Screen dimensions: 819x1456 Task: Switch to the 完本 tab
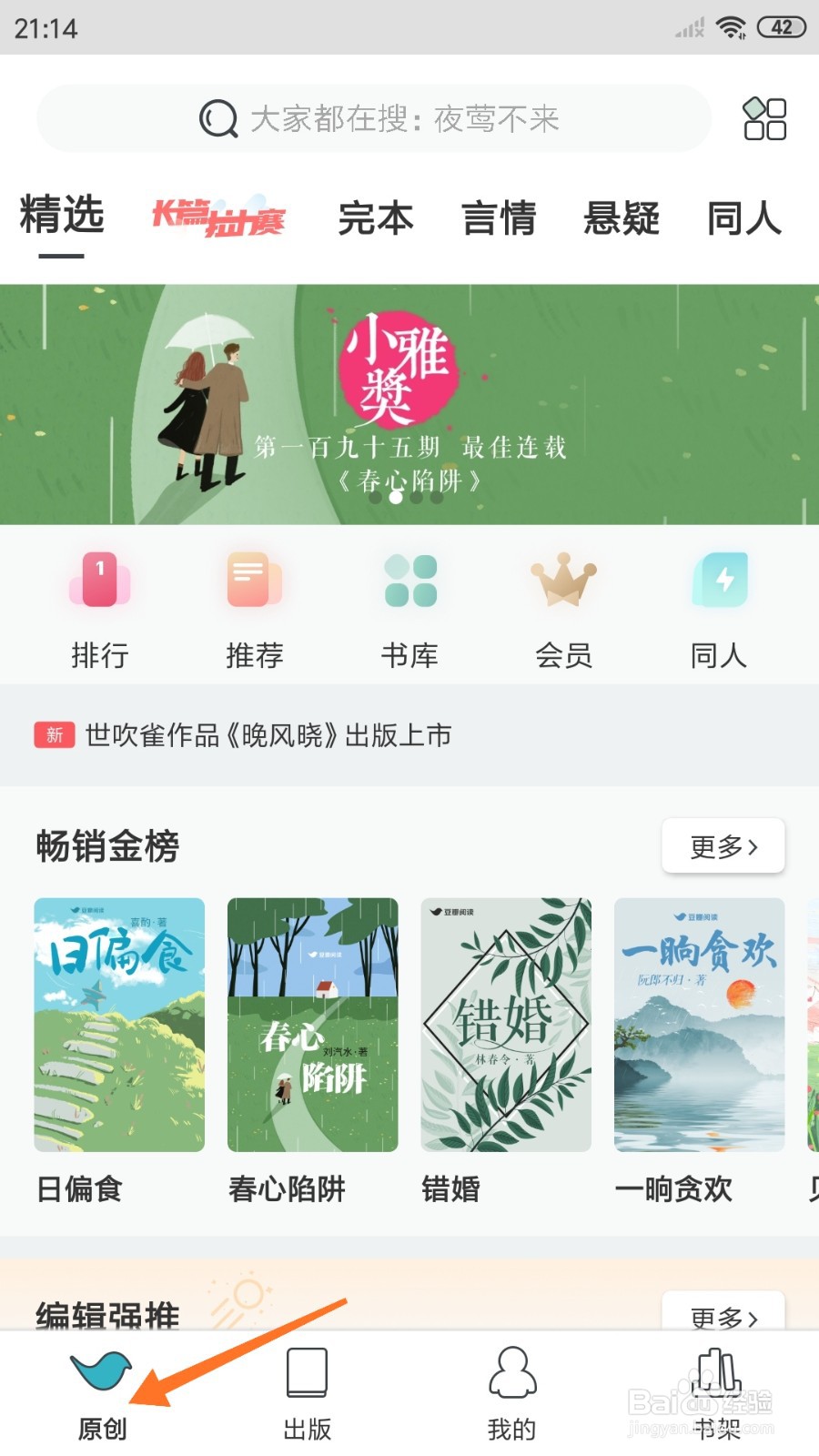point(376,218)
